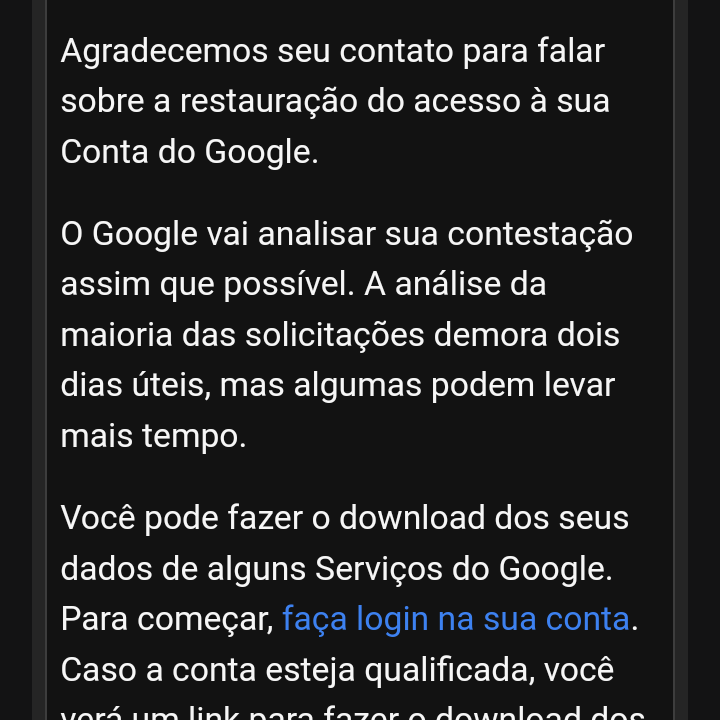Open the "faça login na sua conta" link
The width and height of the screenshot is (720, 720).
[456, 619]
